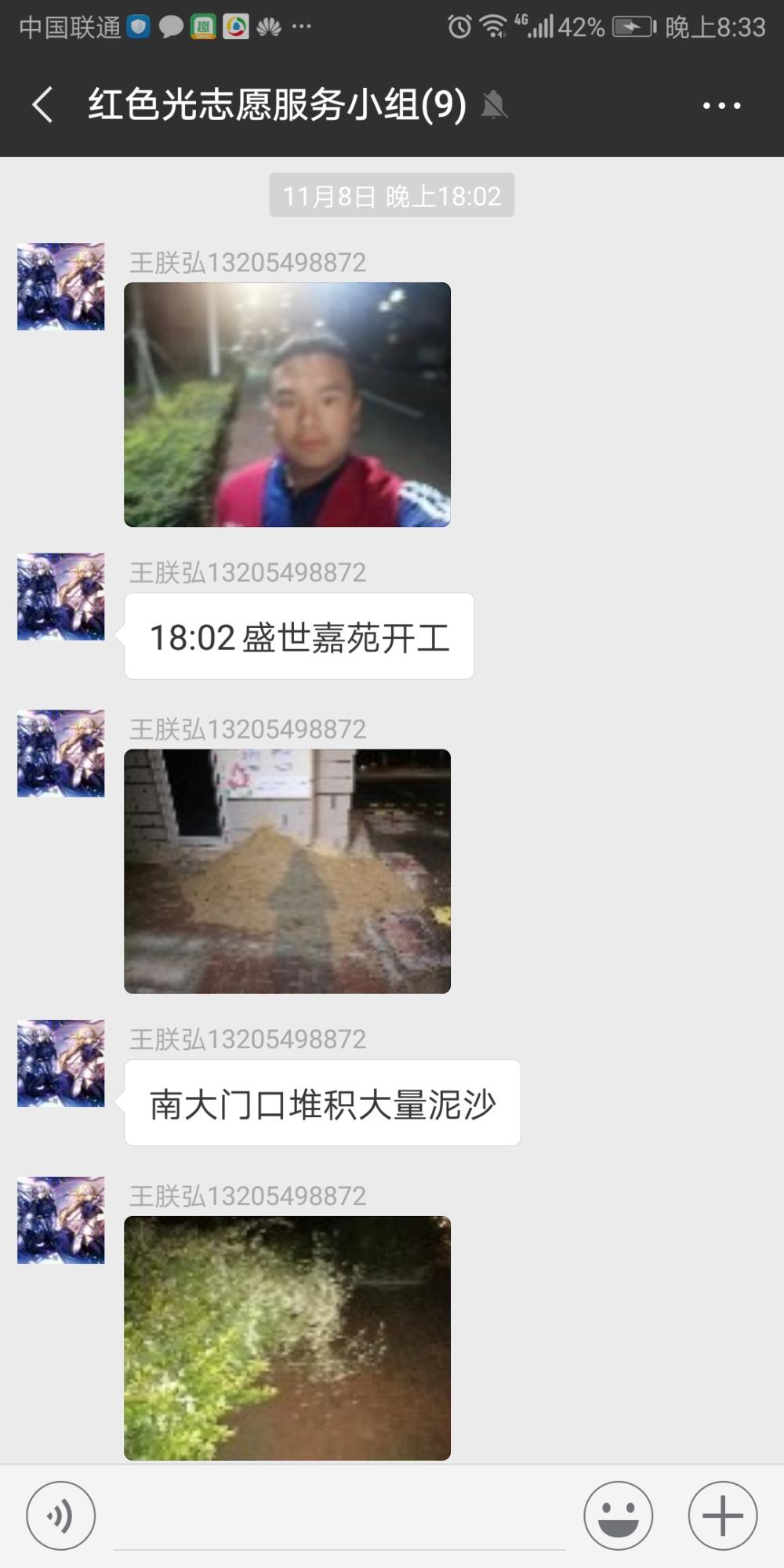Image resolution: width=784 pixels, height=1568 pixels.
Task: Open the plus attachment menu
Action: pos(723,1515)
